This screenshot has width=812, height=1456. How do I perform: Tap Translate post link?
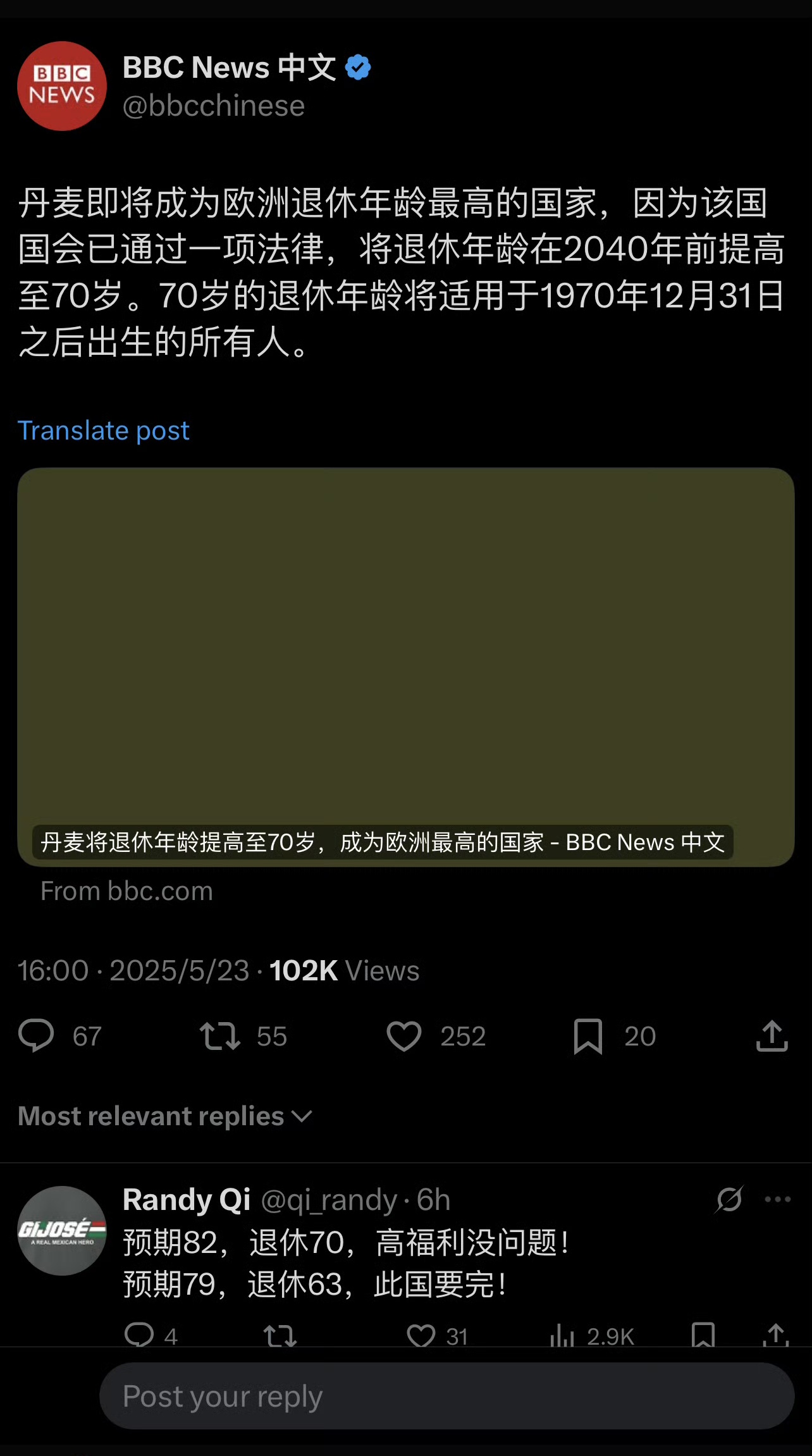tap(103, 431)
